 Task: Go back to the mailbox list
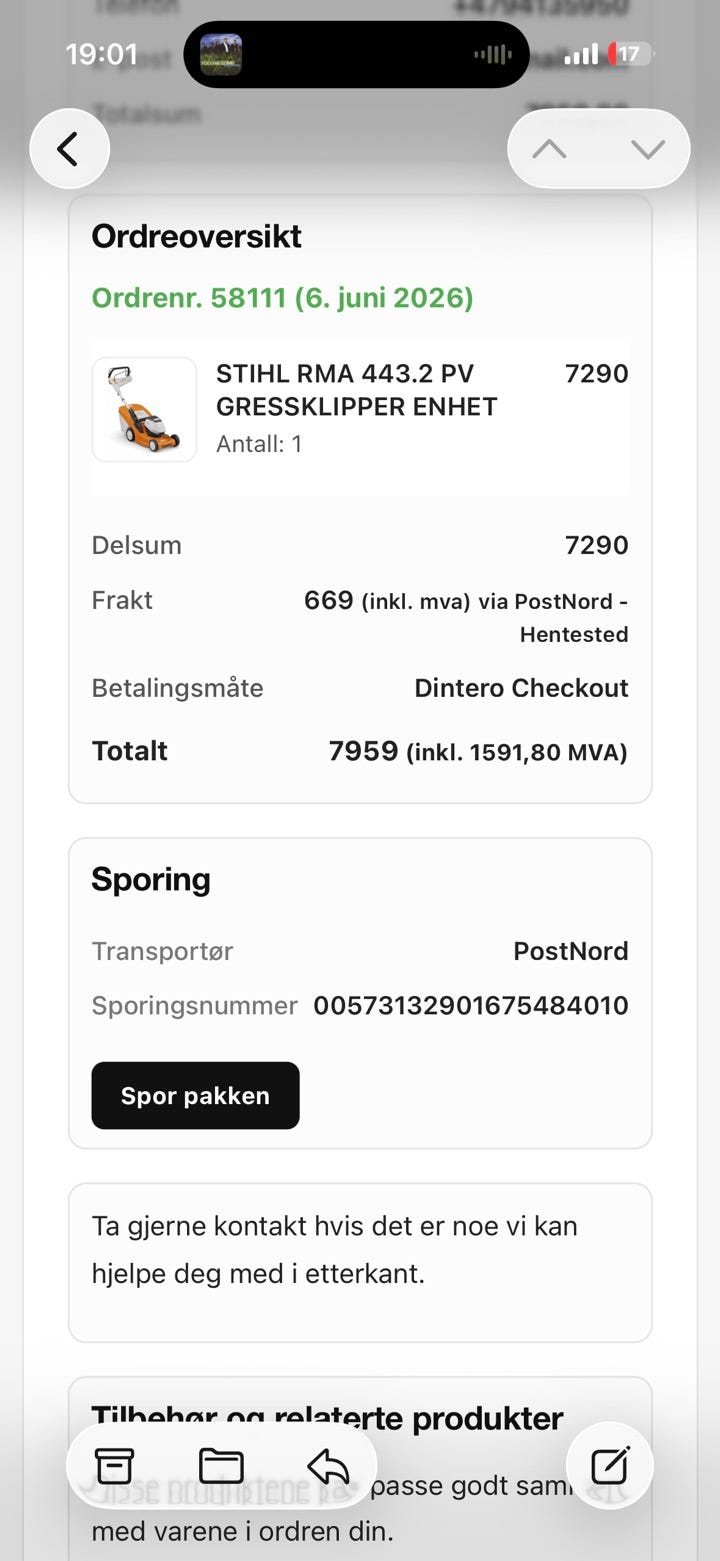(x=69, y=149)
